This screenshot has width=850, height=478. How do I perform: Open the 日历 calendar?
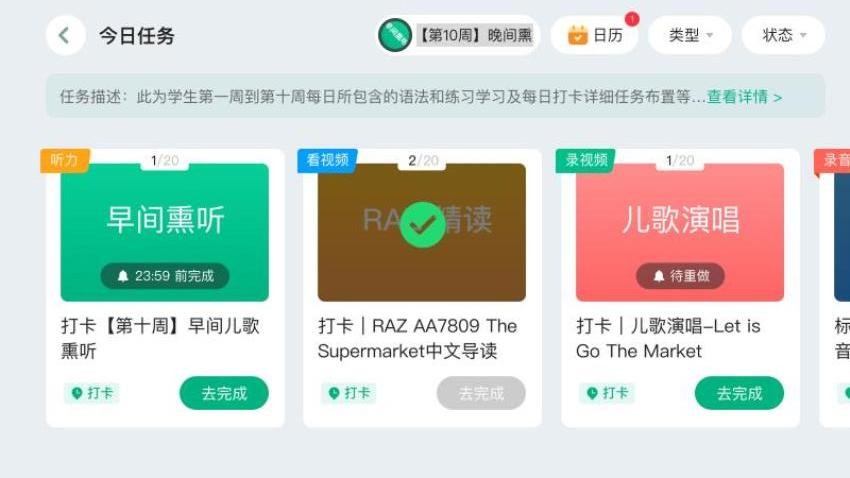[x=595, y=35]
